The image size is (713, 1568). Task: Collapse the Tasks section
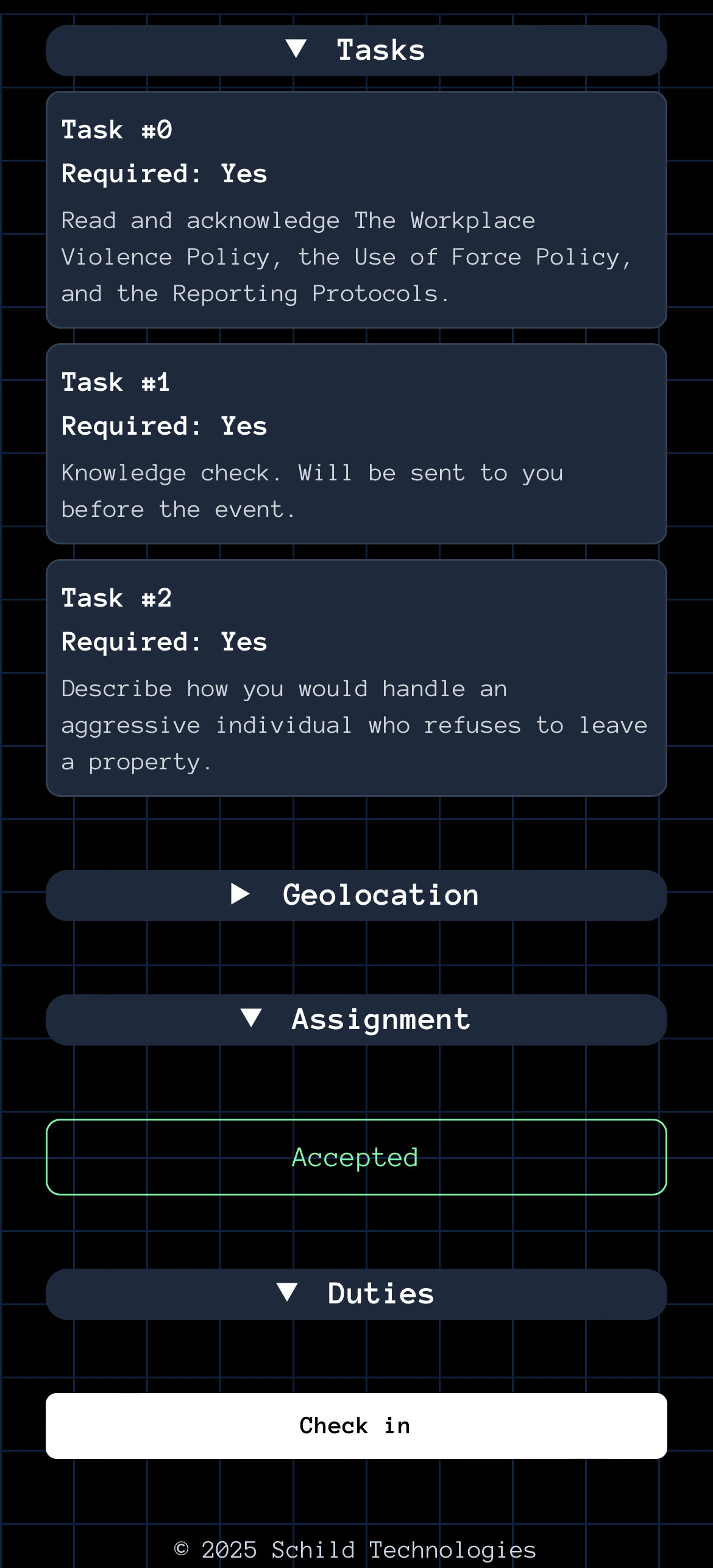point(356,51)
